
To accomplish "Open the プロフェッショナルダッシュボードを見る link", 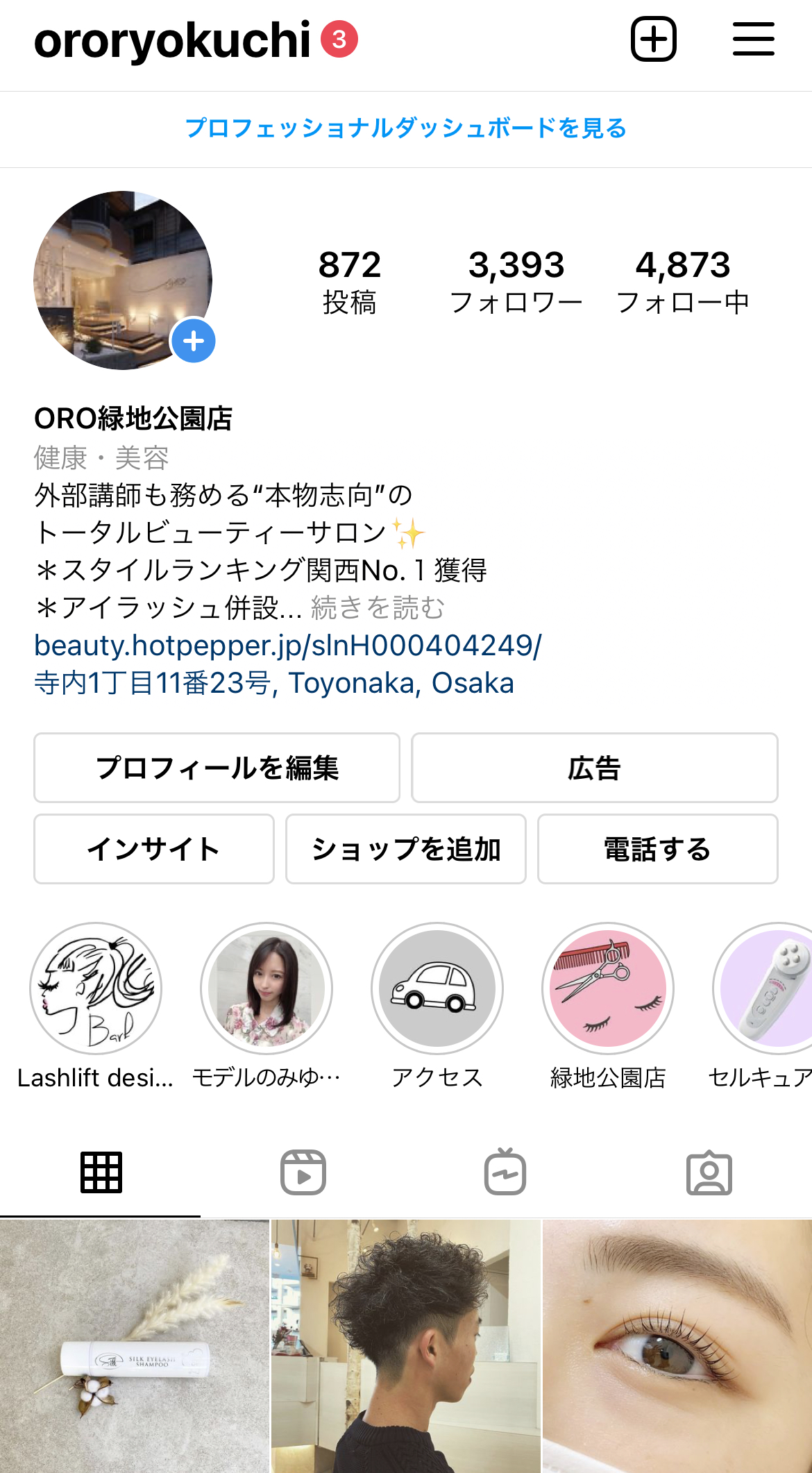I will pos(406,128).
